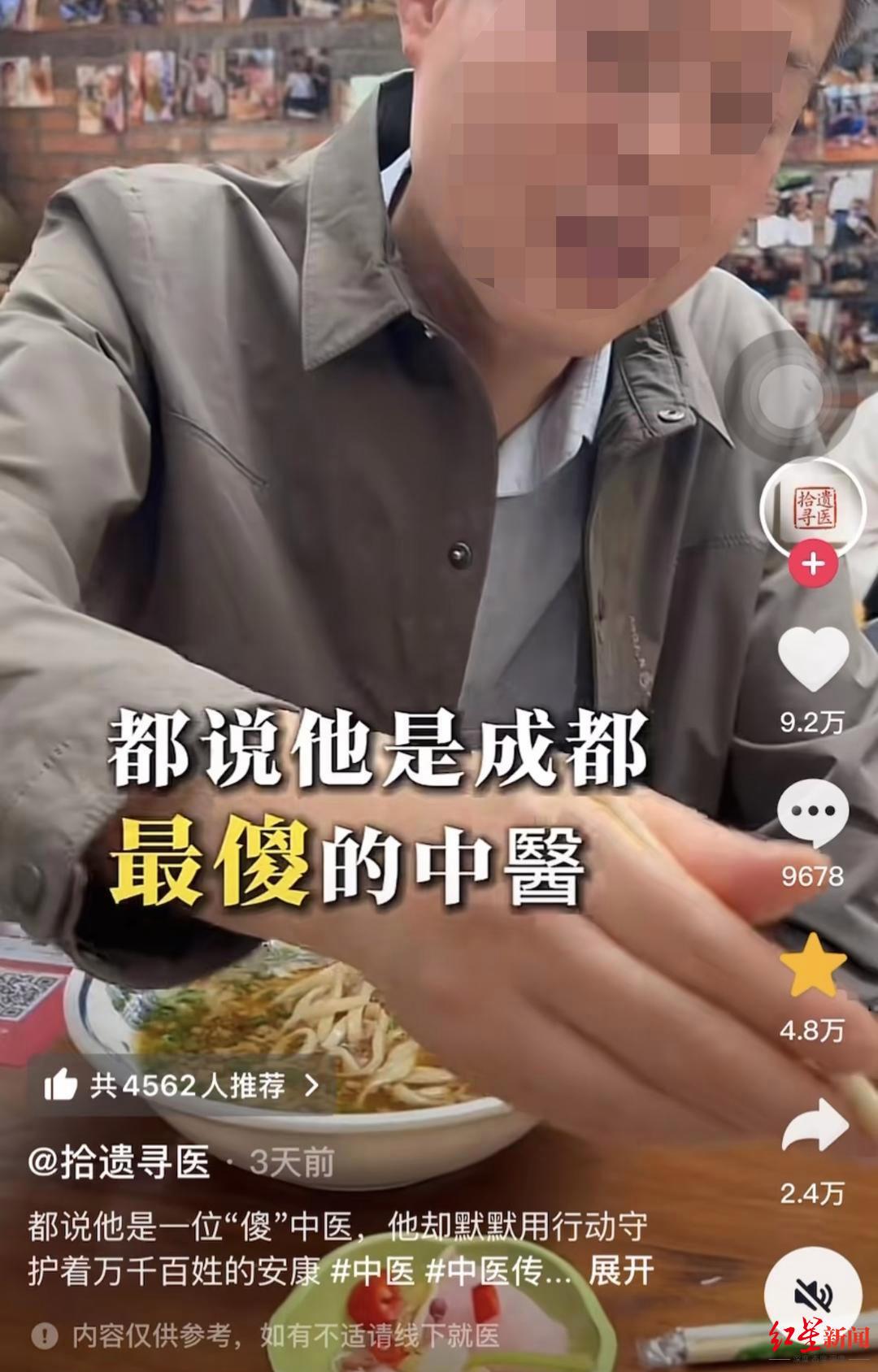
Task: Add the video to favorites with the star
Action: point(813,966)
